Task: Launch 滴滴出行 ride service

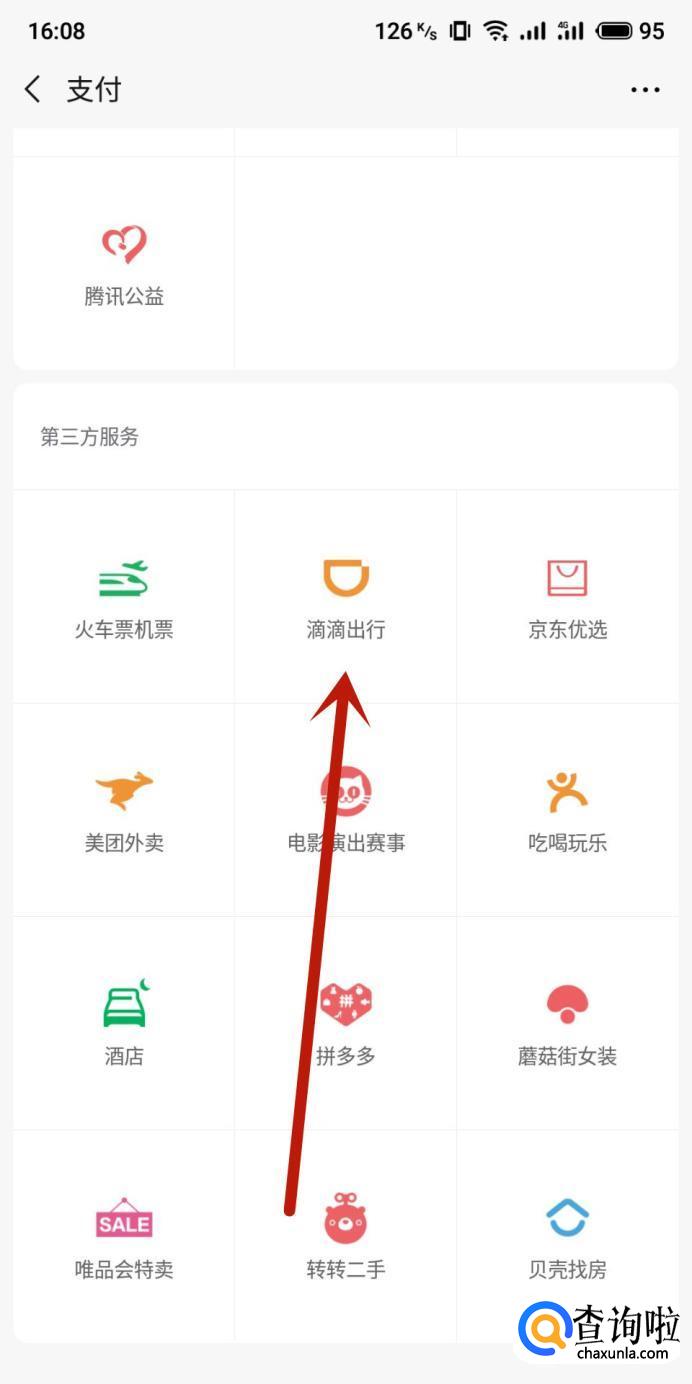Action: click(x=346, y=597)
